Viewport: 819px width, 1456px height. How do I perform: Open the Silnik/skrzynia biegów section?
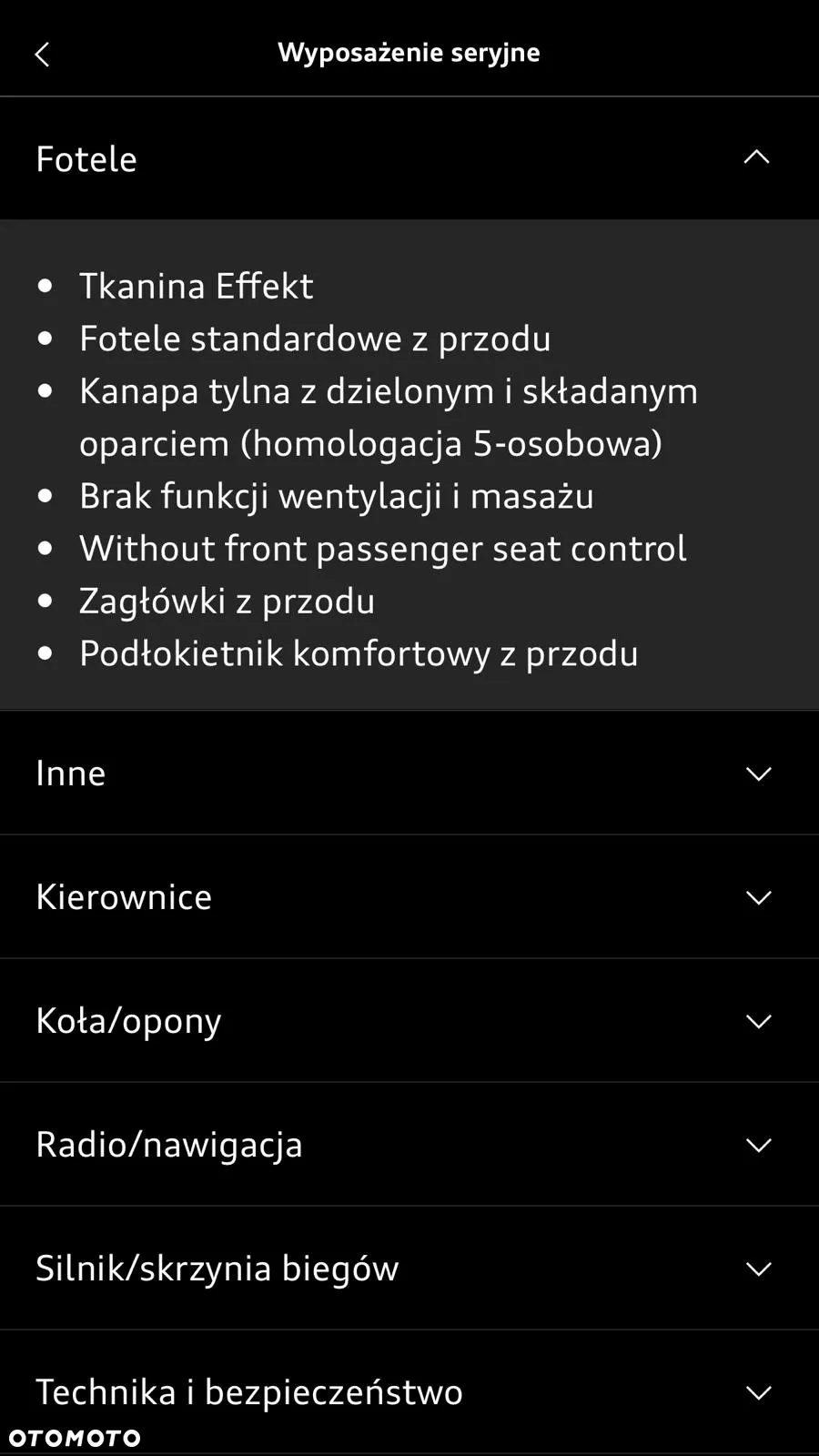757,1269
